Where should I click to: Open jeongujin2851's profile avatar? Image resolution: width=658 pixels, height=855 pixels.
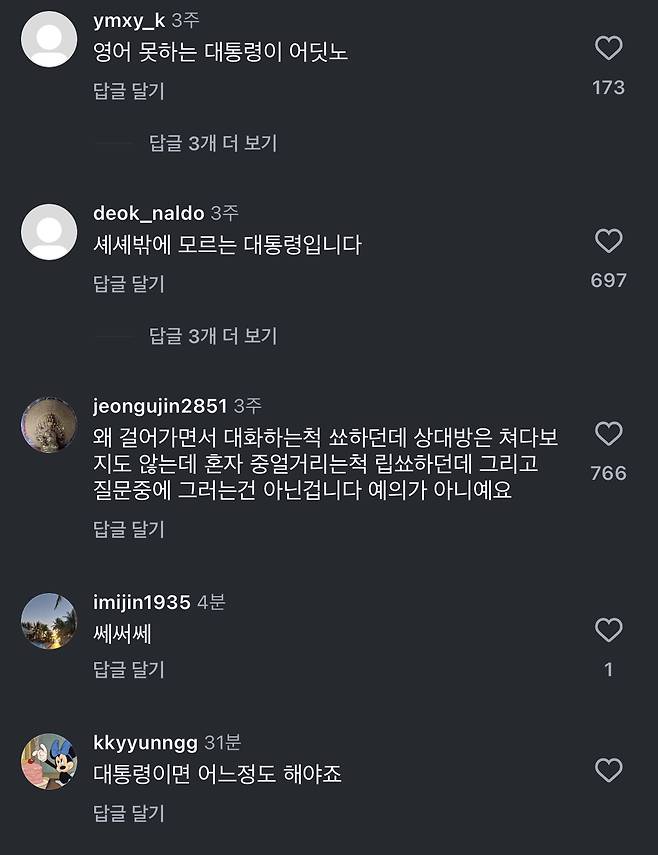(x=49, y=426)
